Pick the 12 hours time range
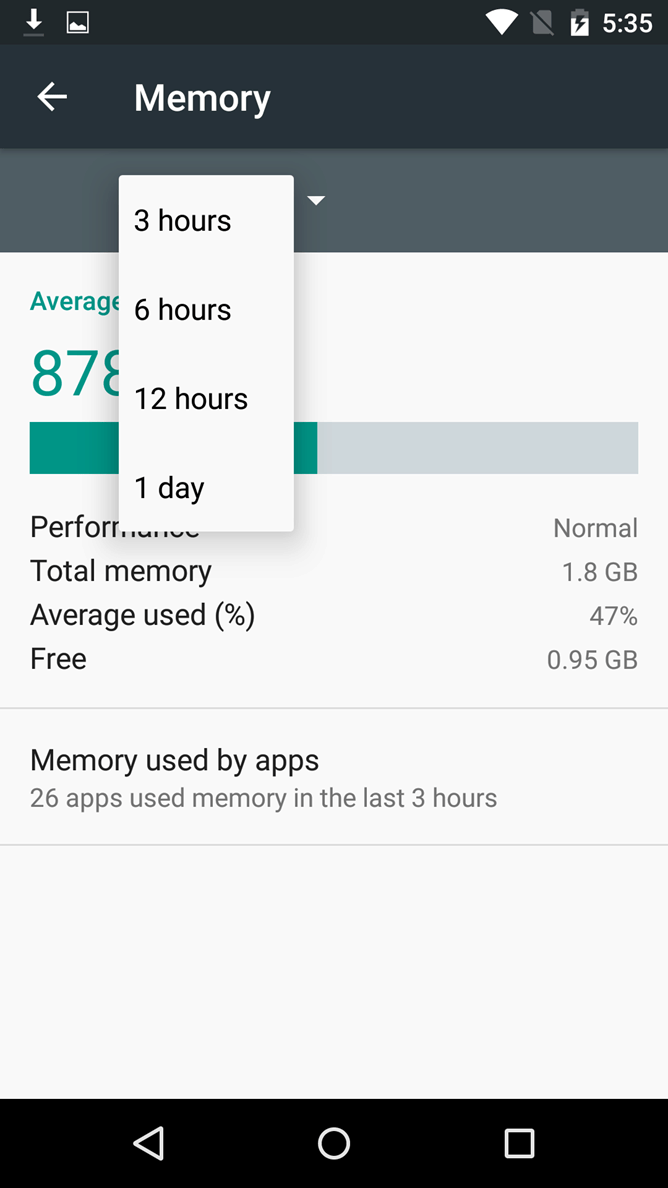This screenshot has width=668, height=1188. coord(206,399)
